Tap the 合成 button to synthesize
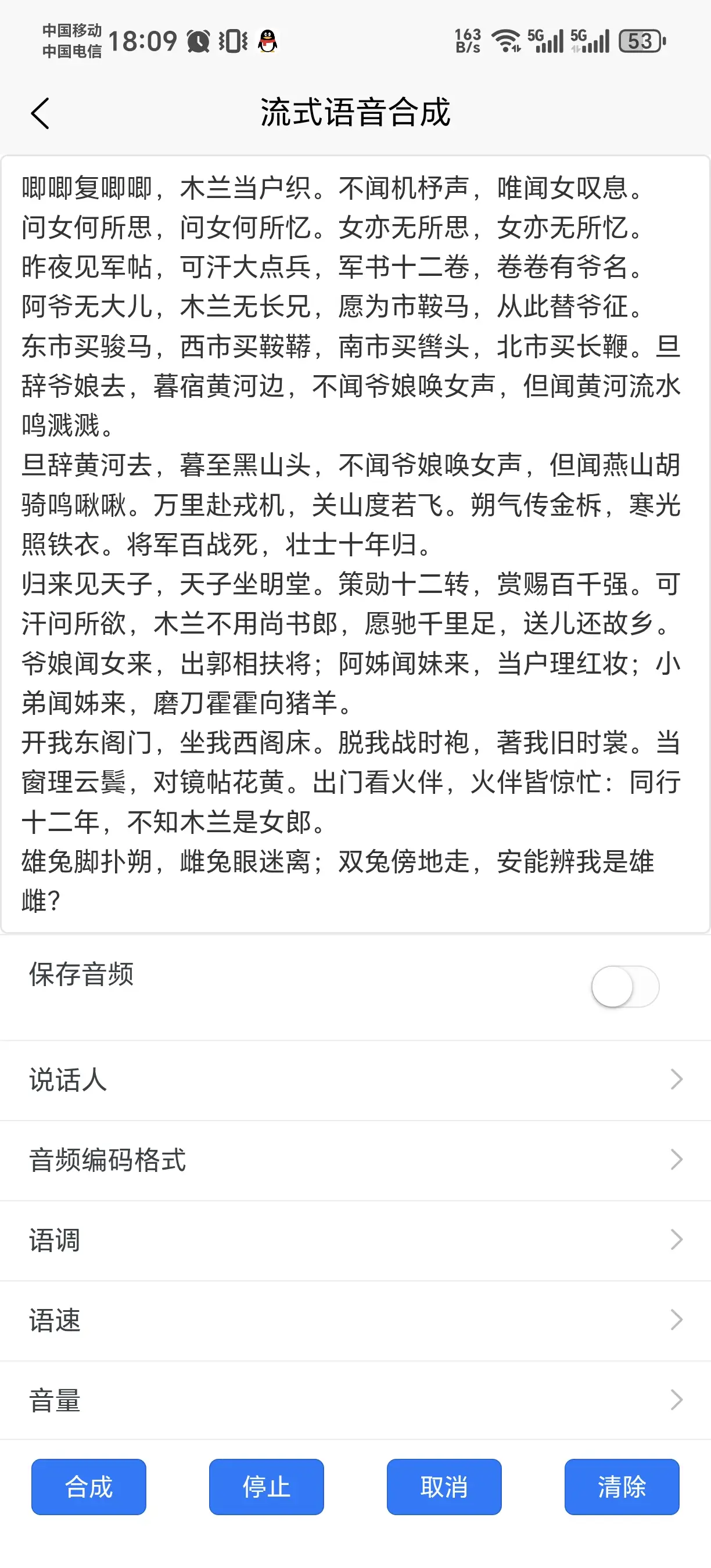 tap(89, 1487)
